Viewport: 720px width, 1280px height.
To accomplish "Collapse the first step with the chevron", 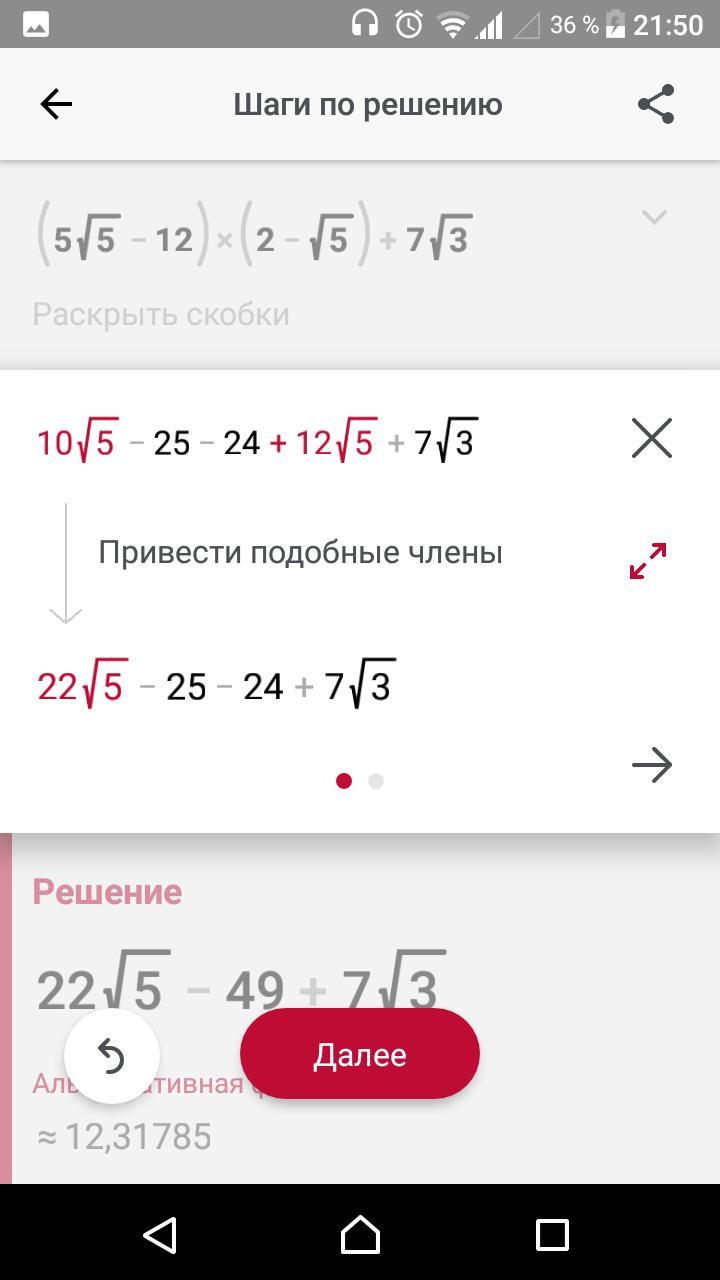I will 654,216.
